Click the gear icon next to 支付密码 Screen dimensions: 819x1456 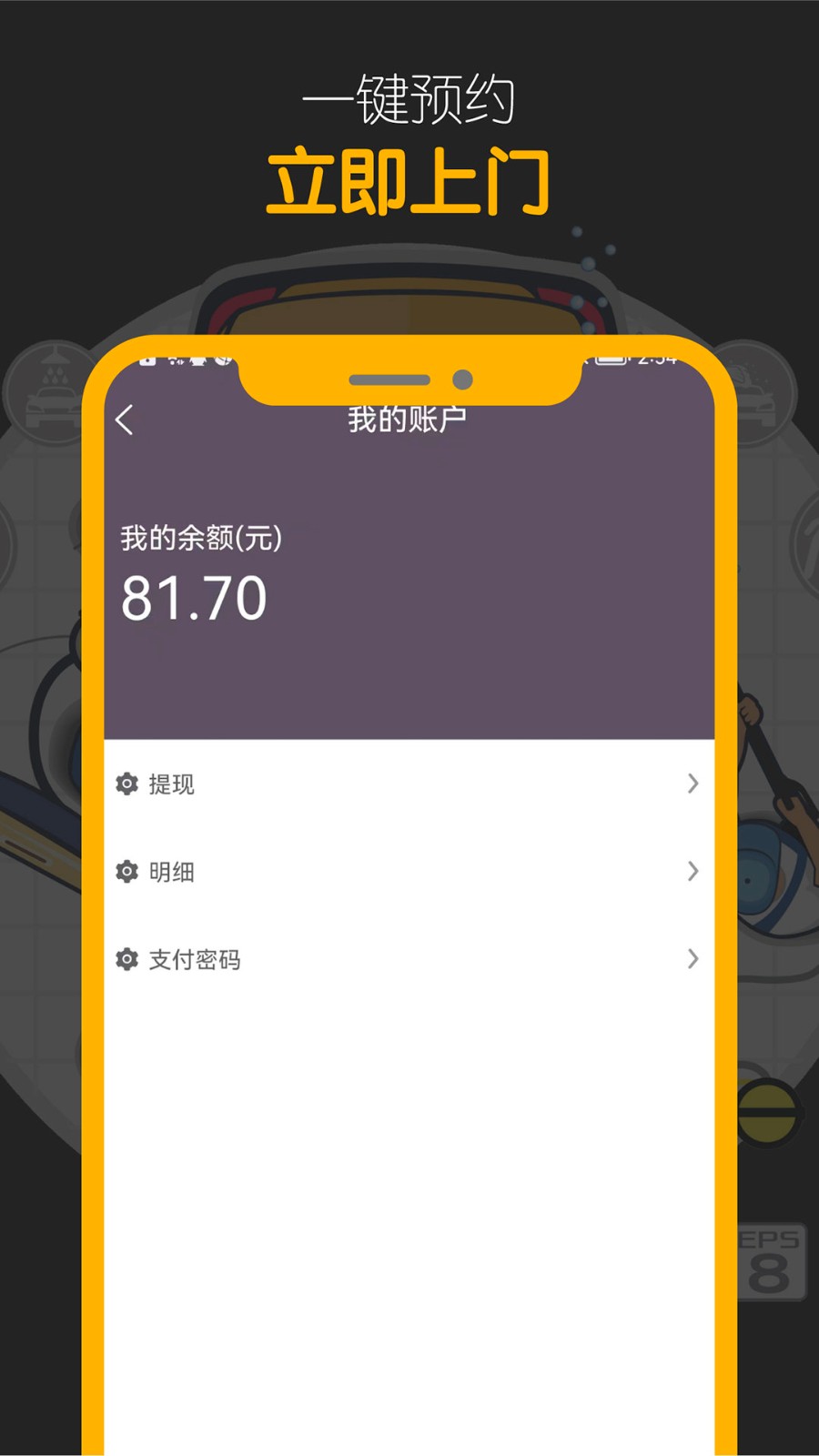(x=127, y=958)
